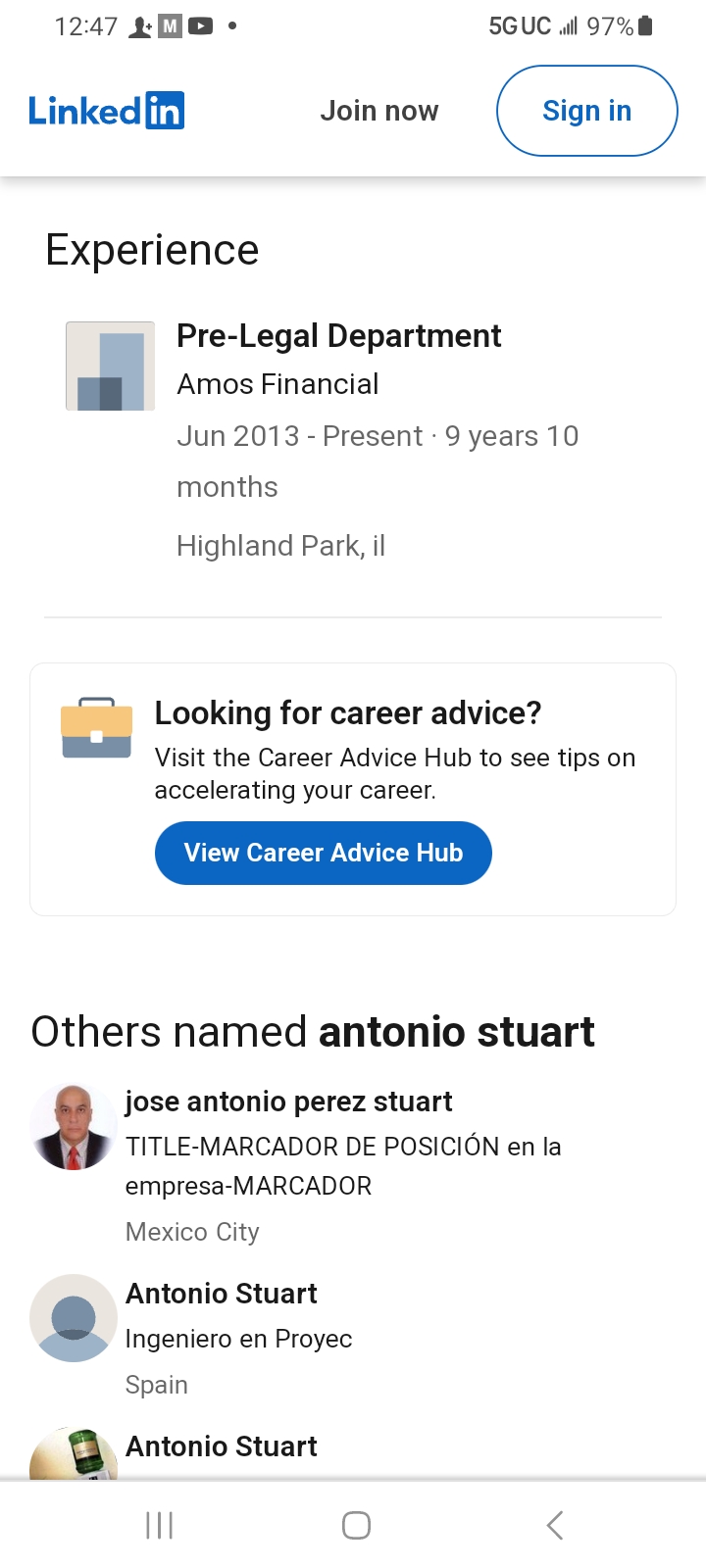The image size is (706, 1568).
Task: Open jose antonio perez stuart's profile
Action: point(288,1102)
